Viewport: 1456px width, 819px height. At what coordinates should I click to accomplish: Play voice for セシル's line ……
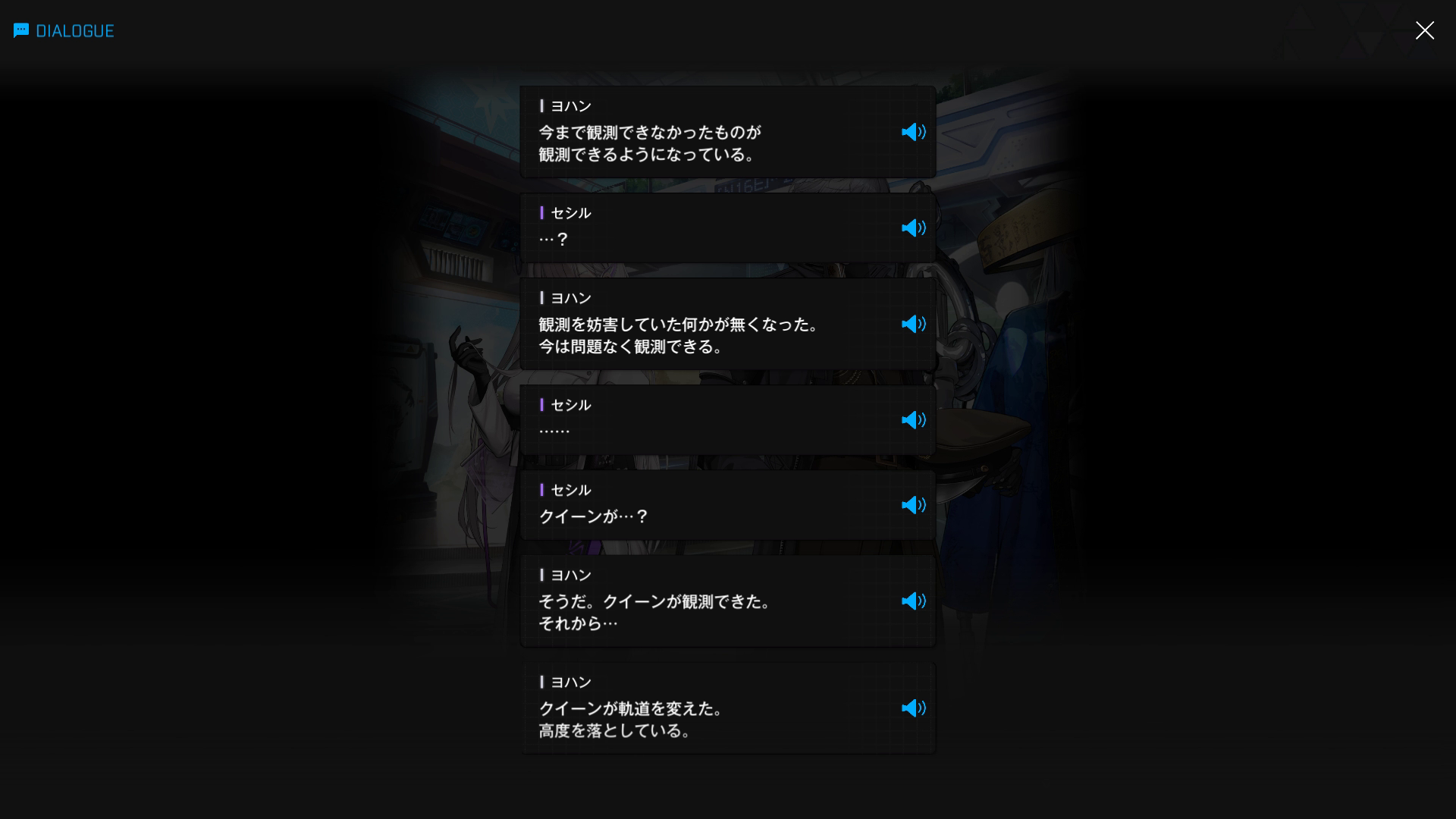point(913,420)
